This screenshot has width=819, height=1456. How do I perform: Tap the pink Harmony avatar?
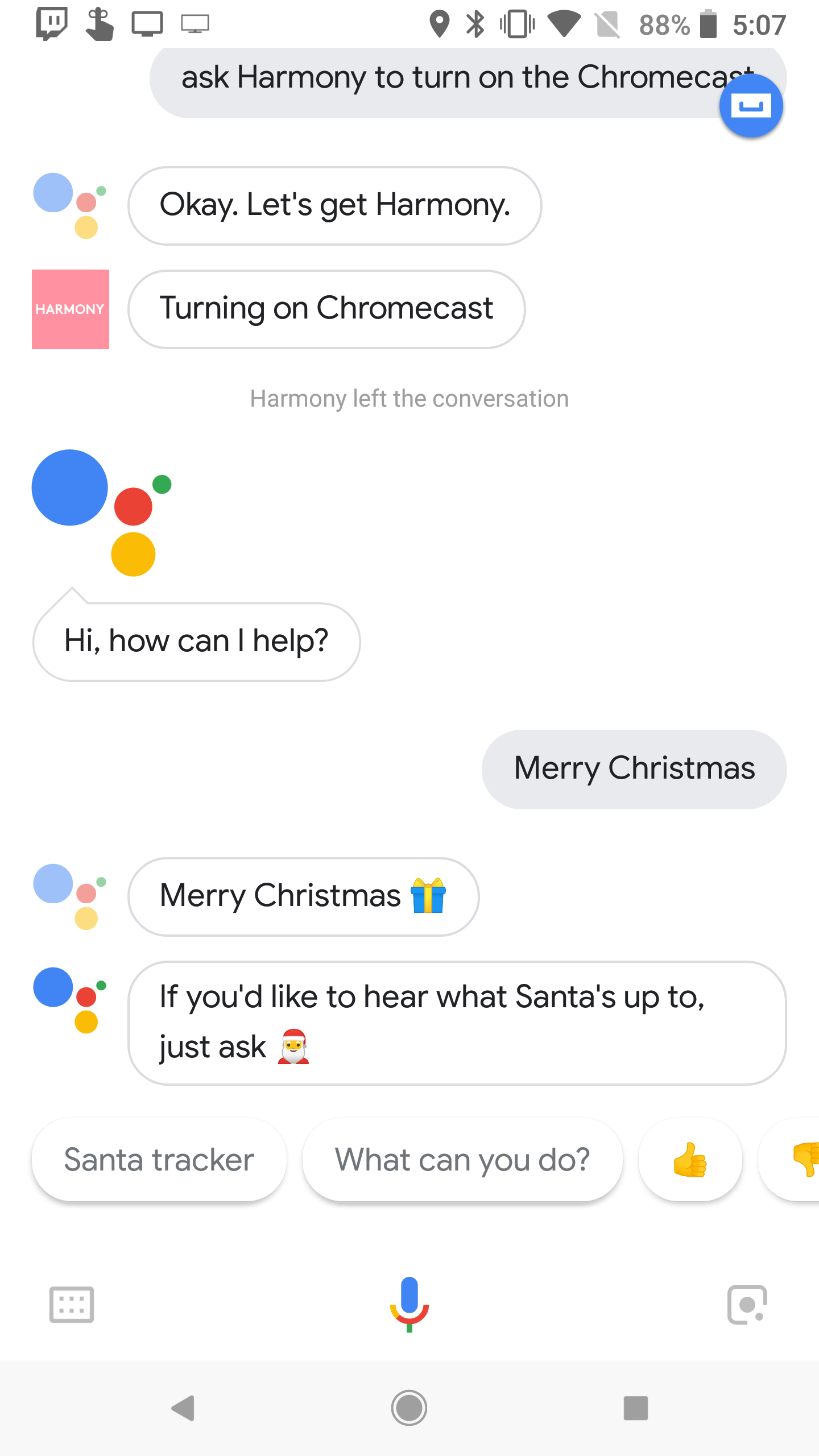70,309
